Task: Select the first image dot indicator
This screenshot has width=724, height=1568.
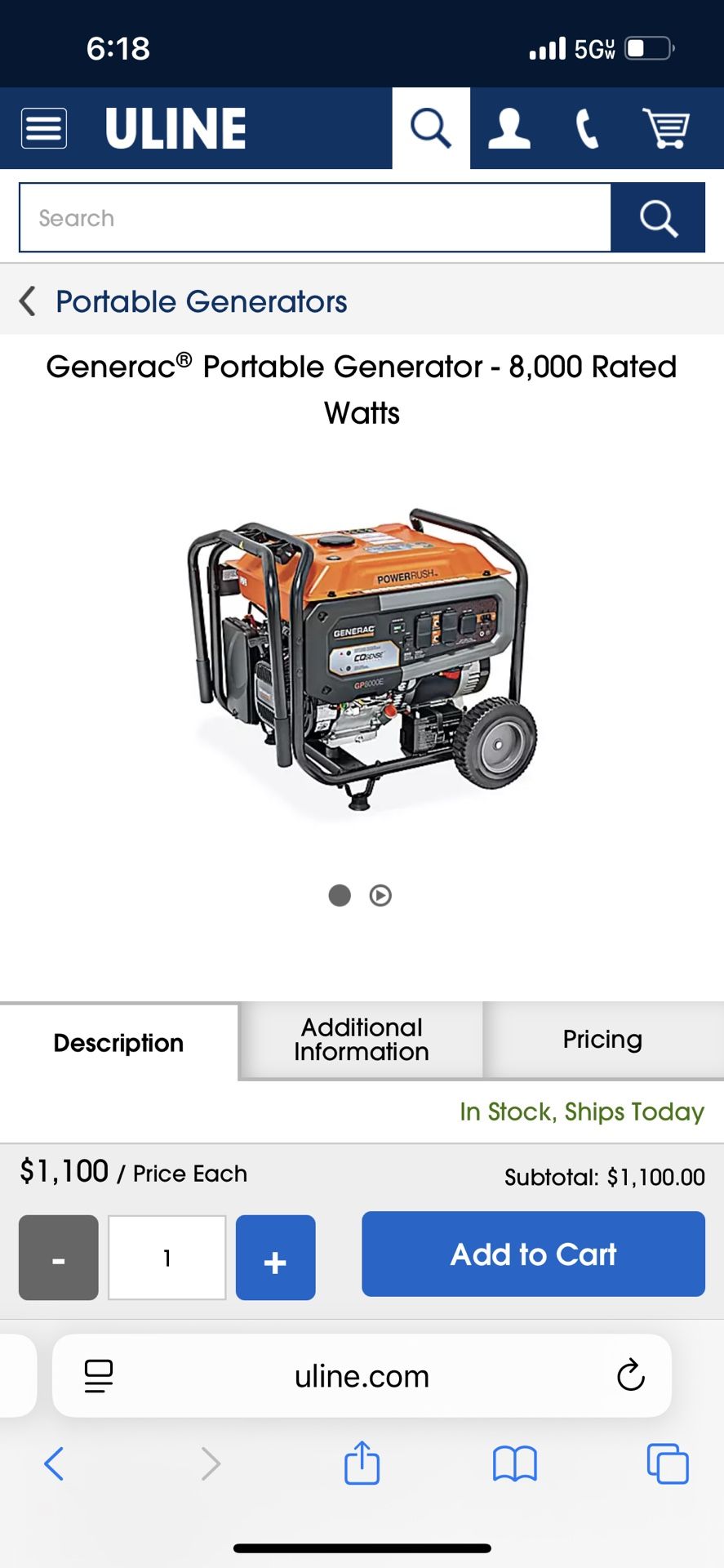Action: (x=340, y=896)
